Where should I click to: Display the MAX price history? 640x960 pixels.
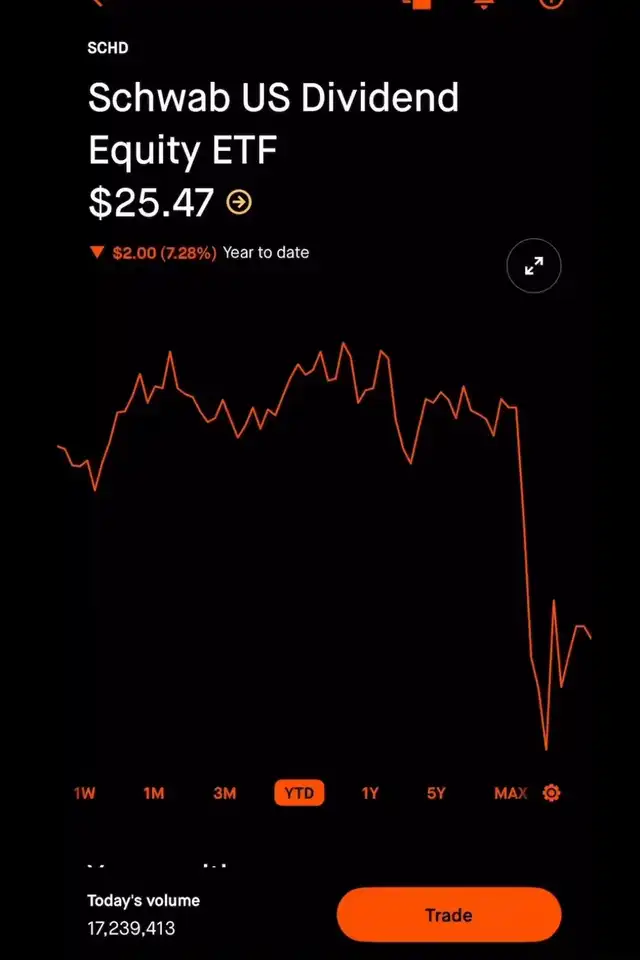pyautogui.click(x=510, y=793)
